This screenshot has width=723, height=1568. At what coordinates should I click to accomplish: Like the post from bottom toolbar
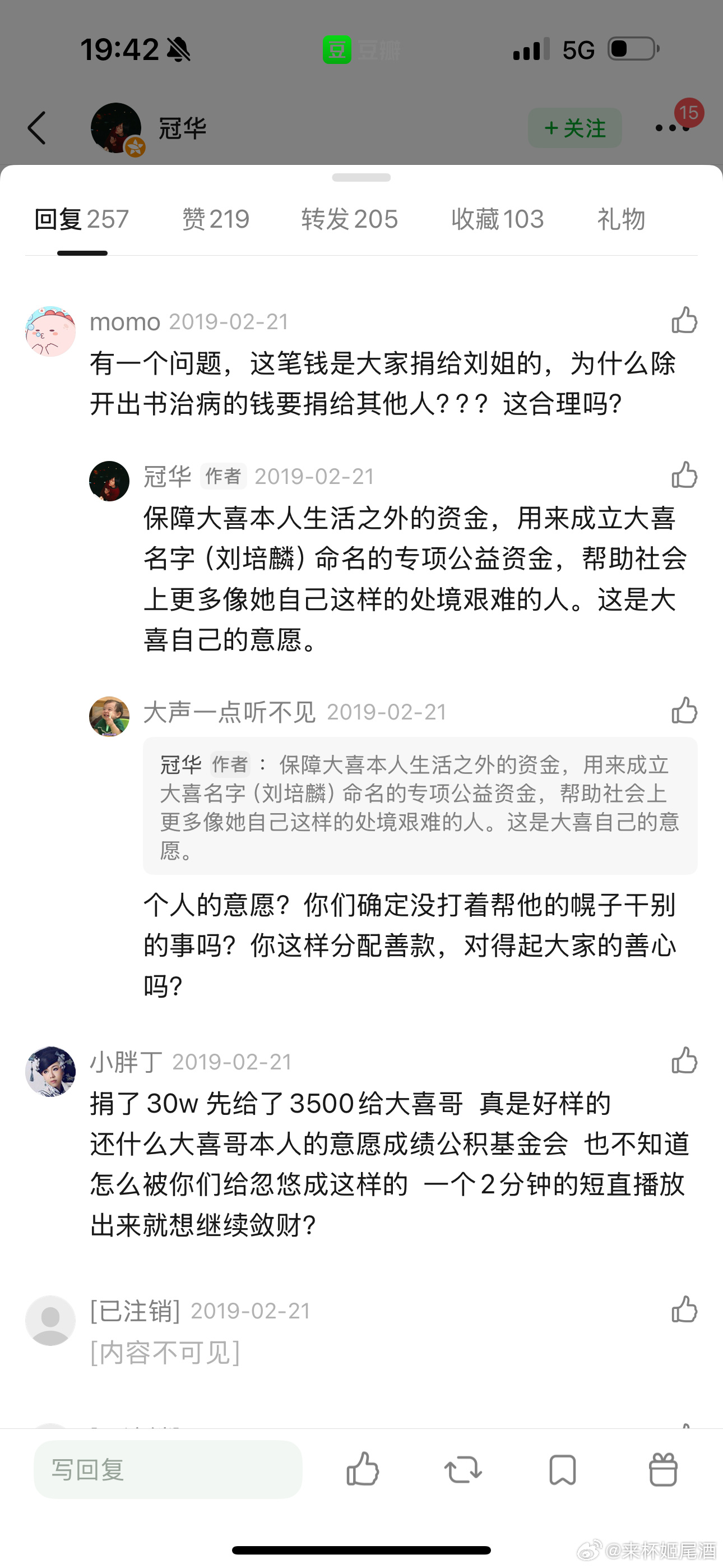coord(363,1469)
